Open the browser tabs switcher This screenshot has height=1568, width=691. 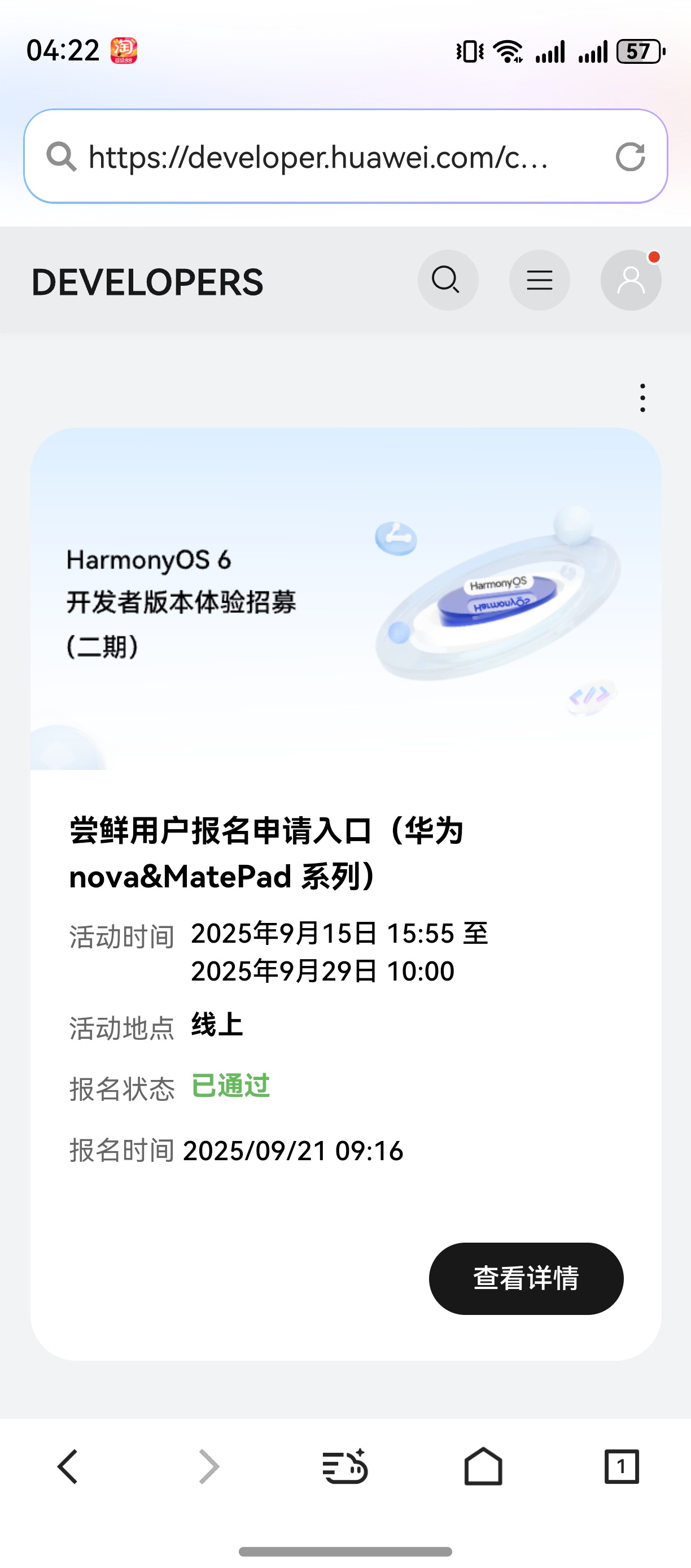coord(621,1467)
